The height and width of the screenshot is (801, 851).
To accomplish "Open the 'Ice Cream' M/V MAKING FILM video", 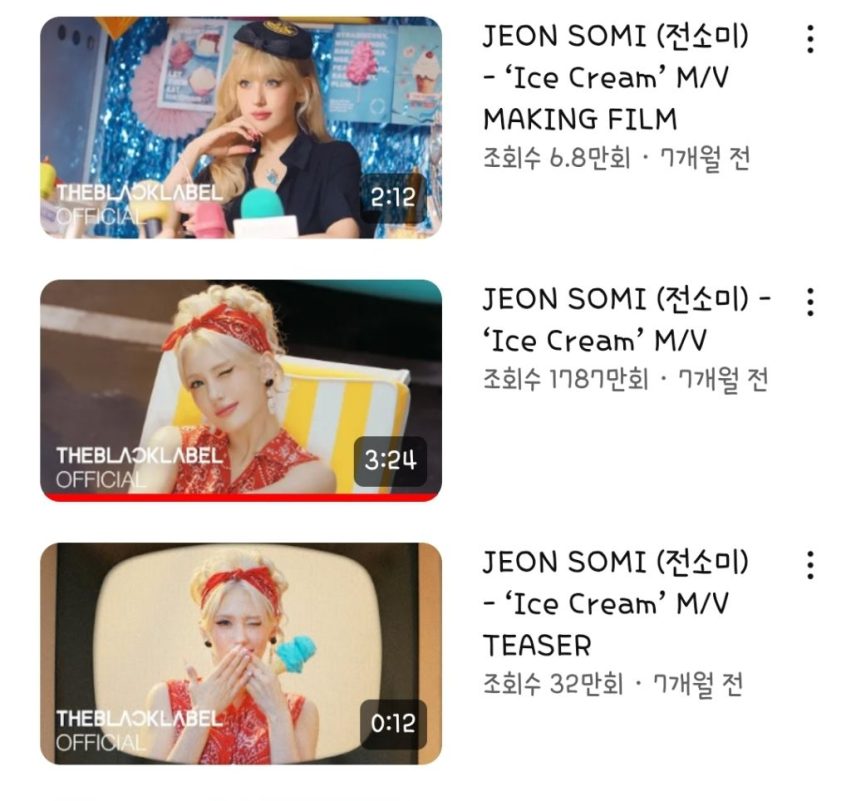I will (240, 127).
